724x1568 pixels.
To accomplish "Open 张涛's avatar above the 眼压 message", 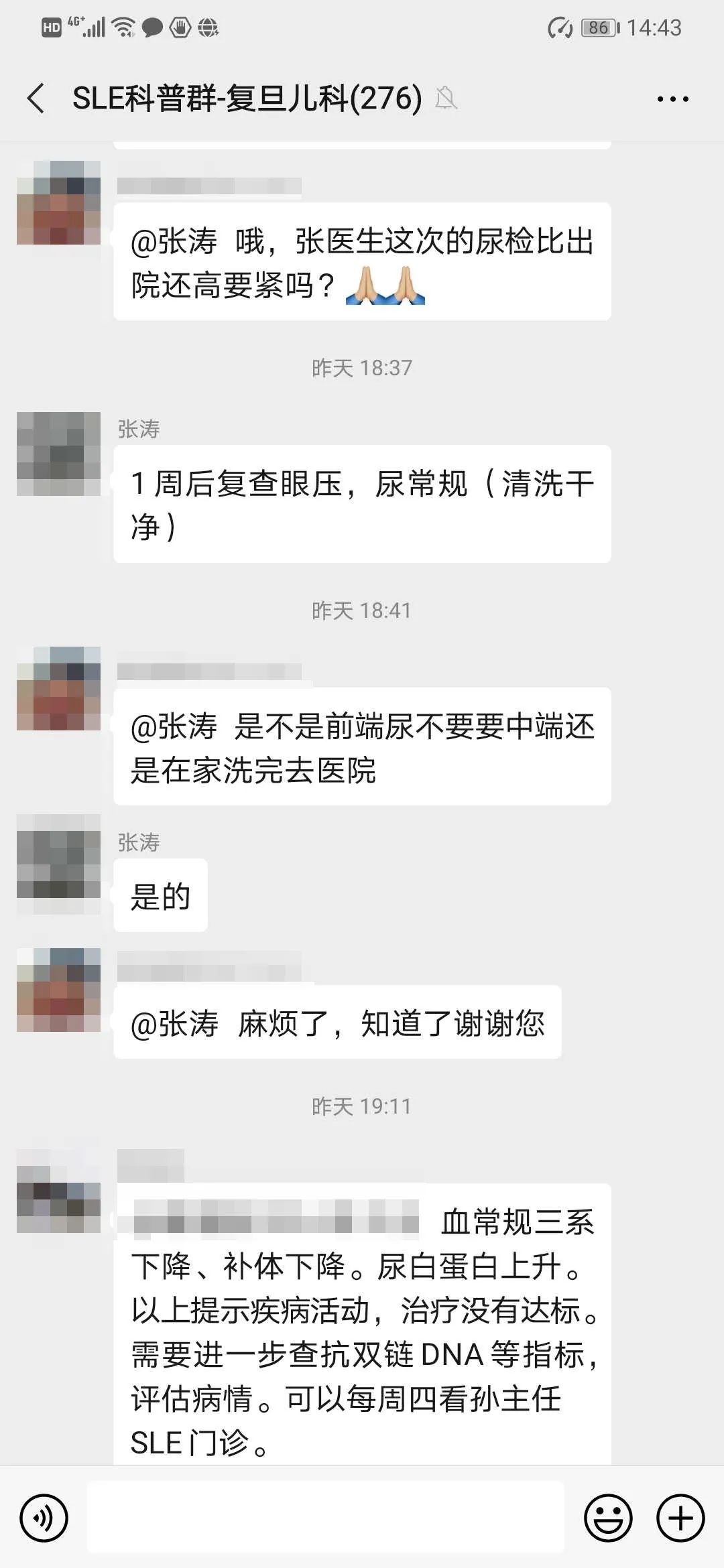I will click(58, 454).
